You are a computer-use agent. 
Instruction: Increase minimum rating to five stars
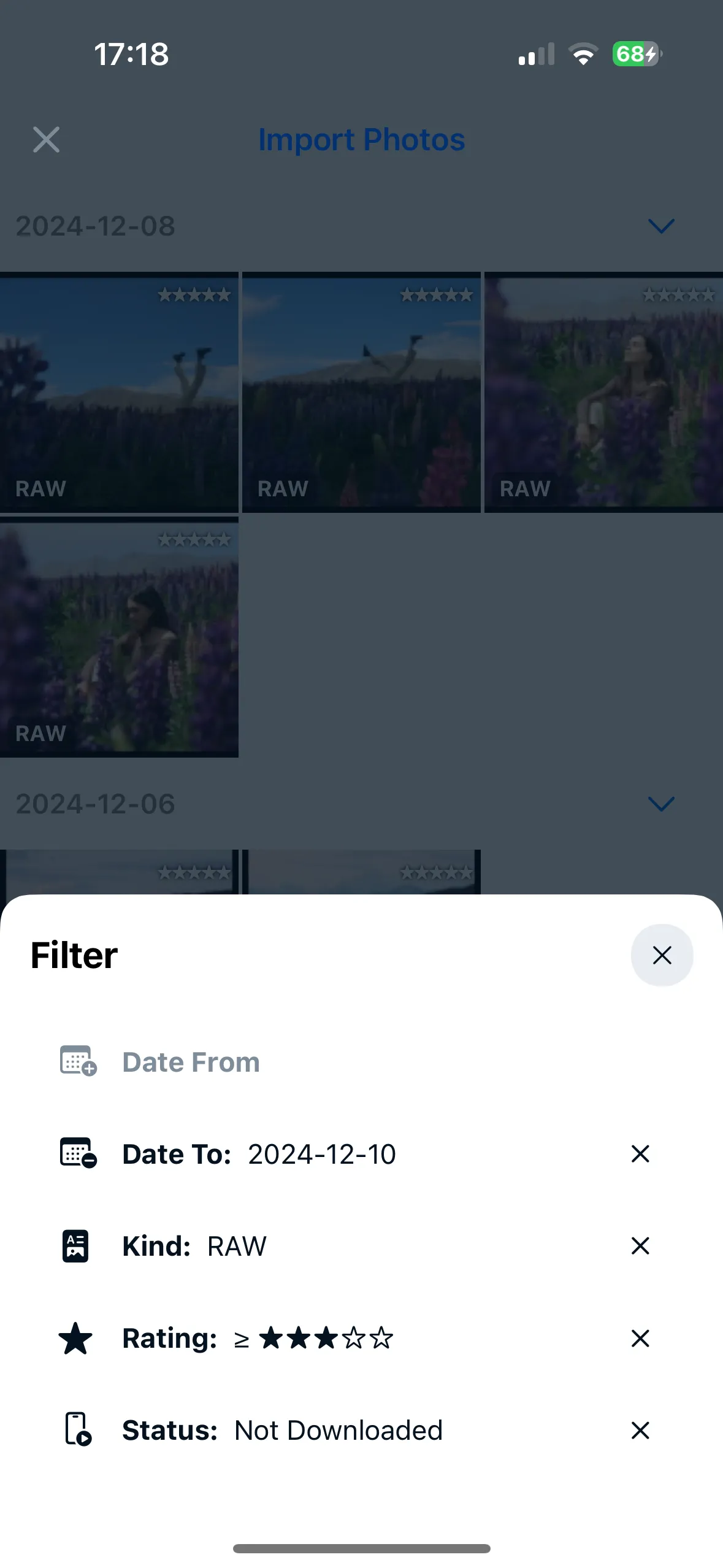[x=380, y=1339]
